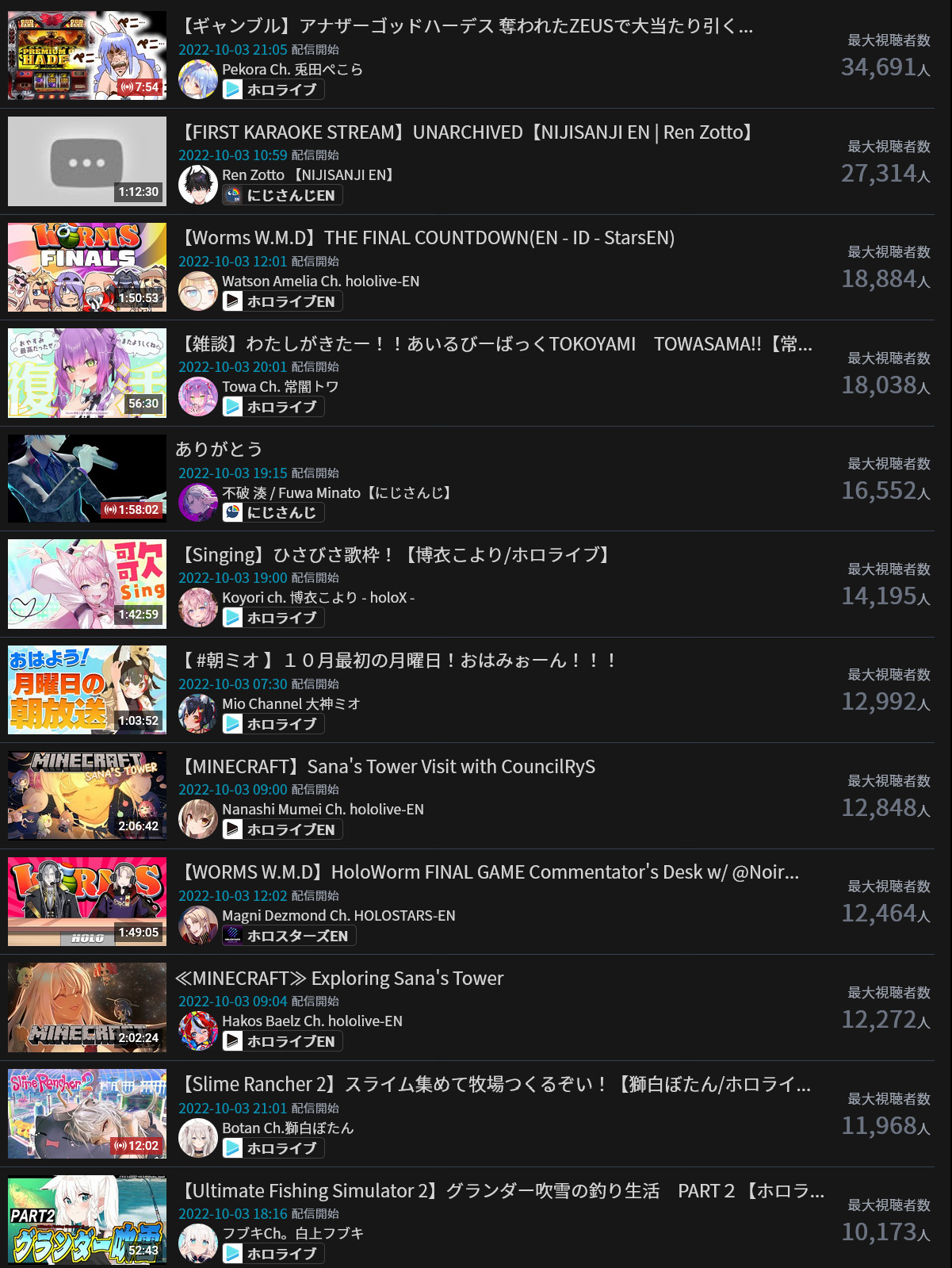The height and width of the screenshot is (1268, 952).
Task: Visit Koyori ch. 博衣こより channel page
Action: click(318, 597)
